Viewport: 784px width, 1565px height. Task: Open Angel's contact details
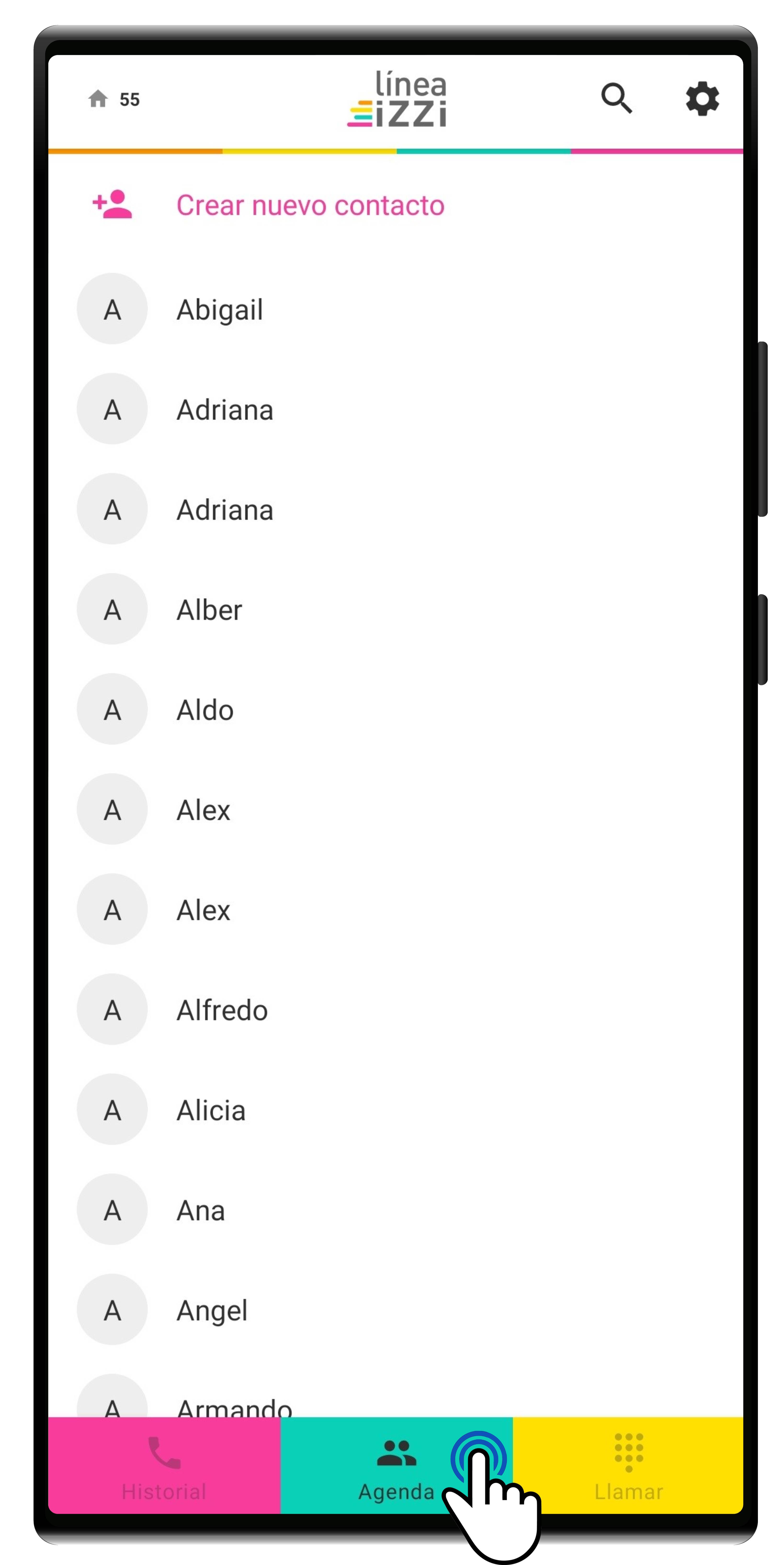[211, 1310]
